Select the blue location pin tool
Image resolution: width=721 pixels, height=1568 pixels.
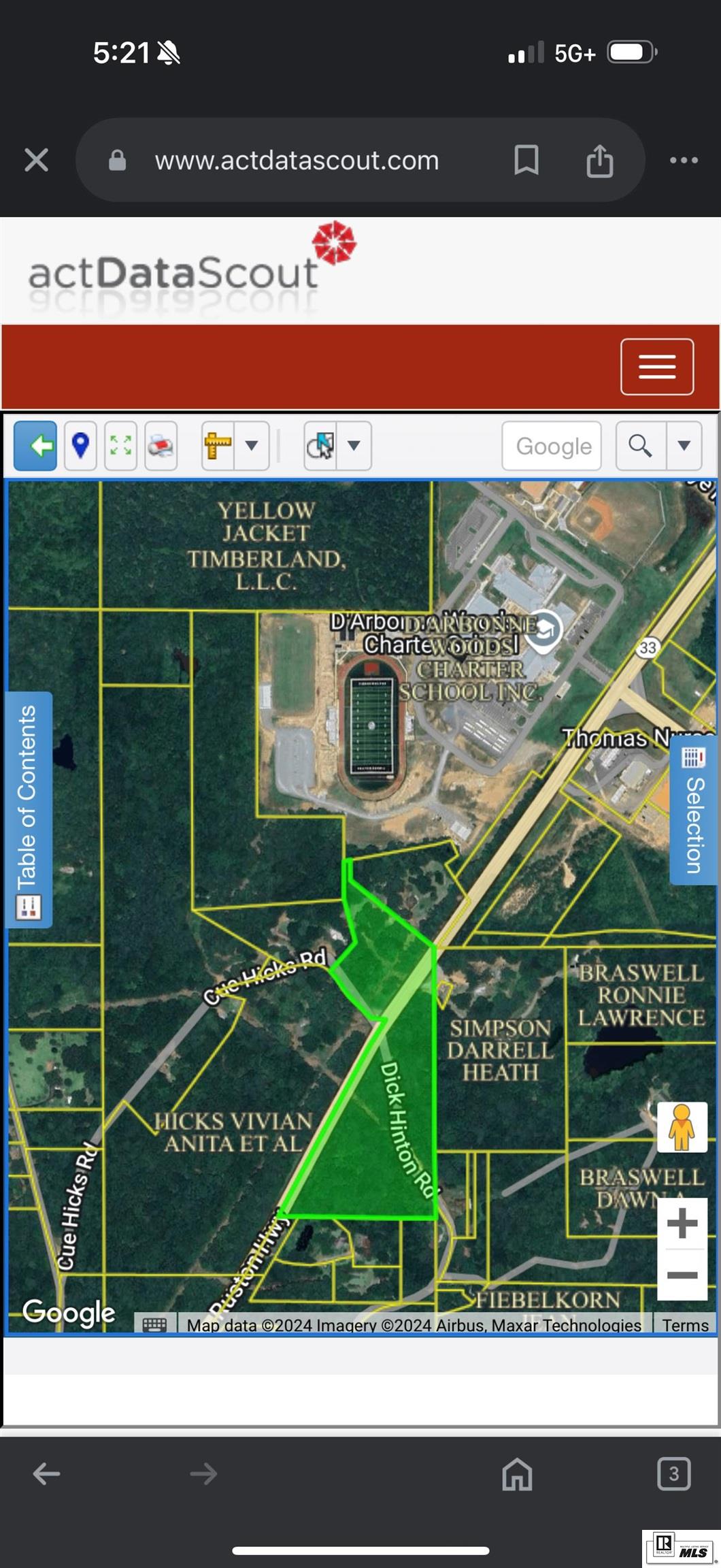[x=80, y=446]
